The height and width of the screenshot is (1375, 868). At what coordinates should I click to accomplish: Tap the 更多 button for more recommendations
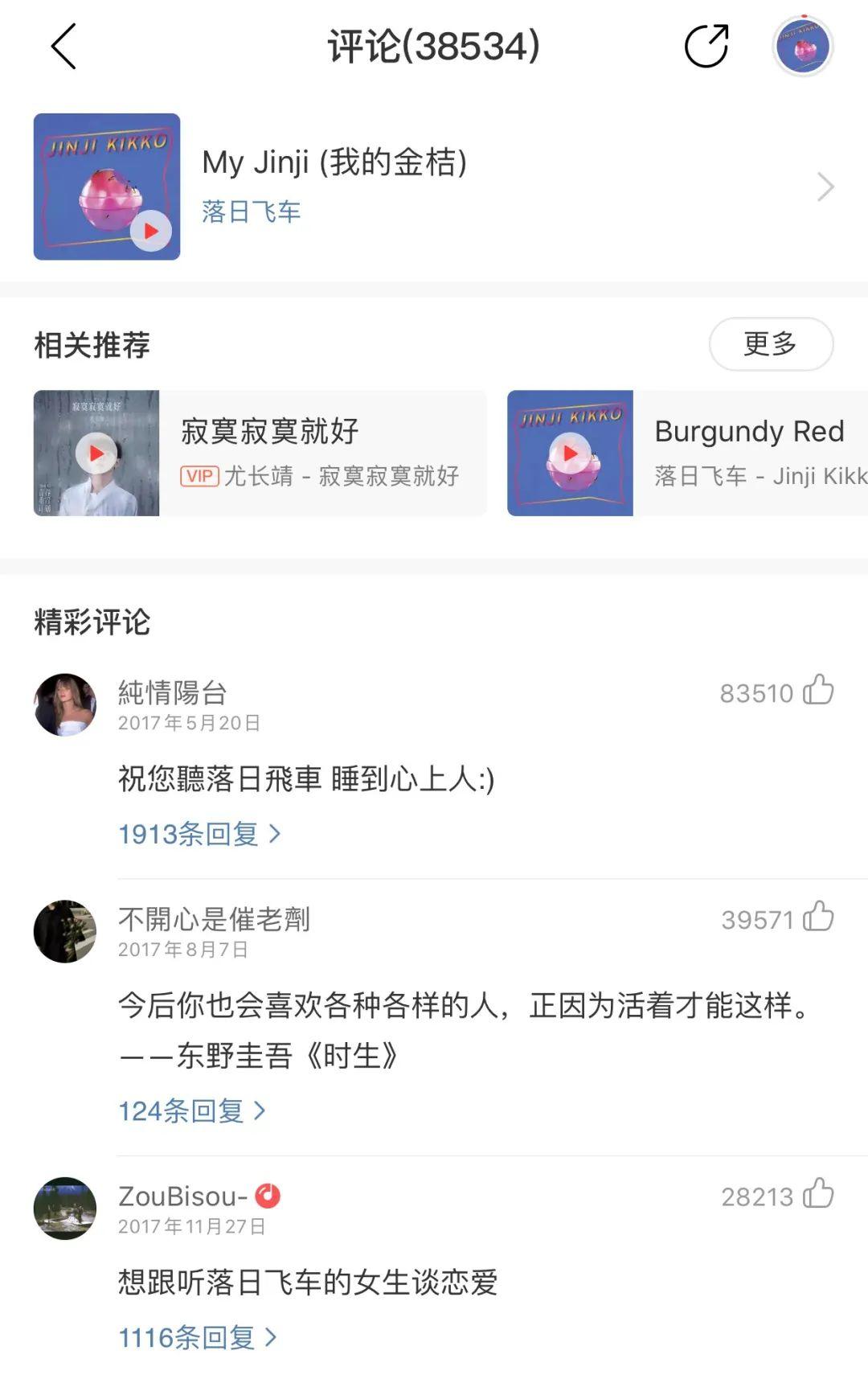coord(770,344)
